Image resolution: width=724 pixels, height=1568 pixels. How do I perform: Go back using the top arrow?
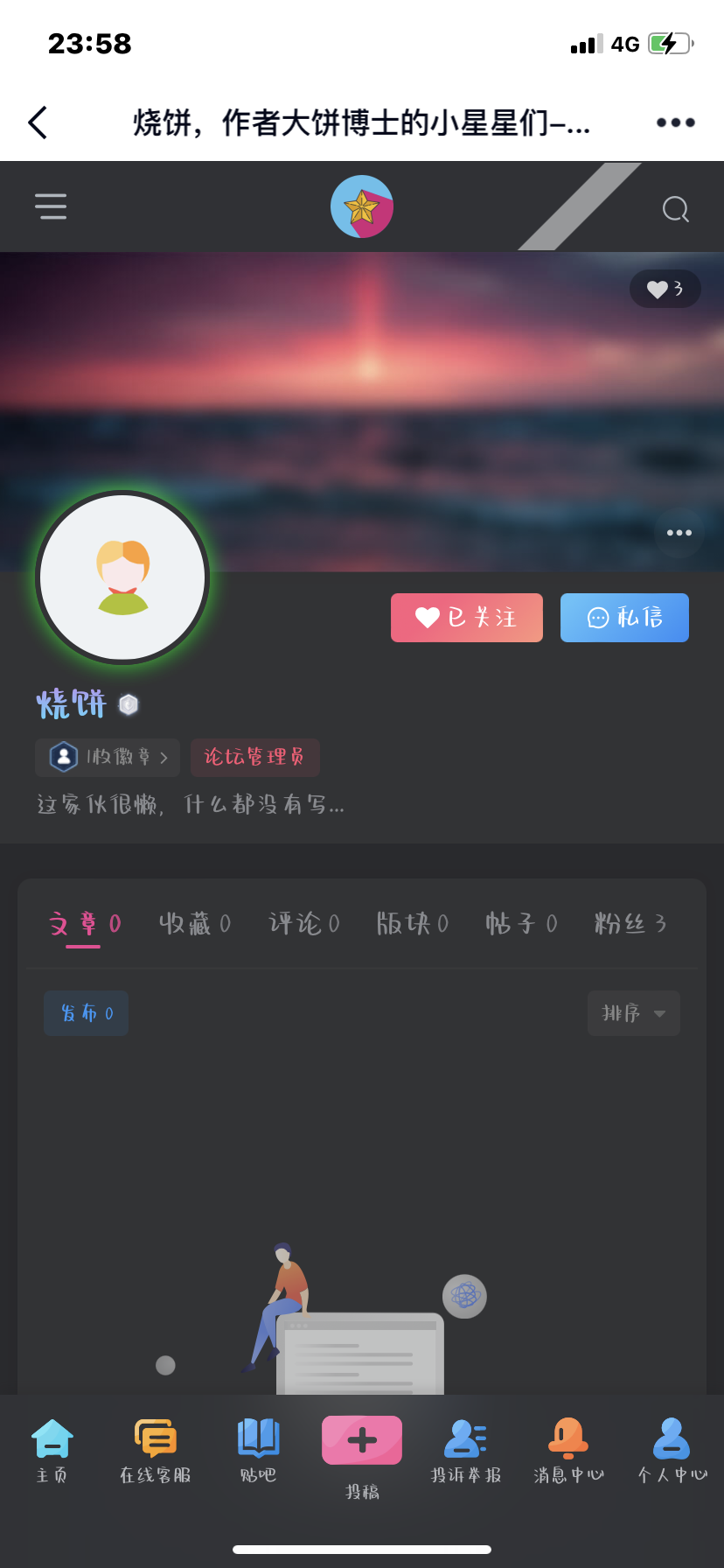coord(38,122)
